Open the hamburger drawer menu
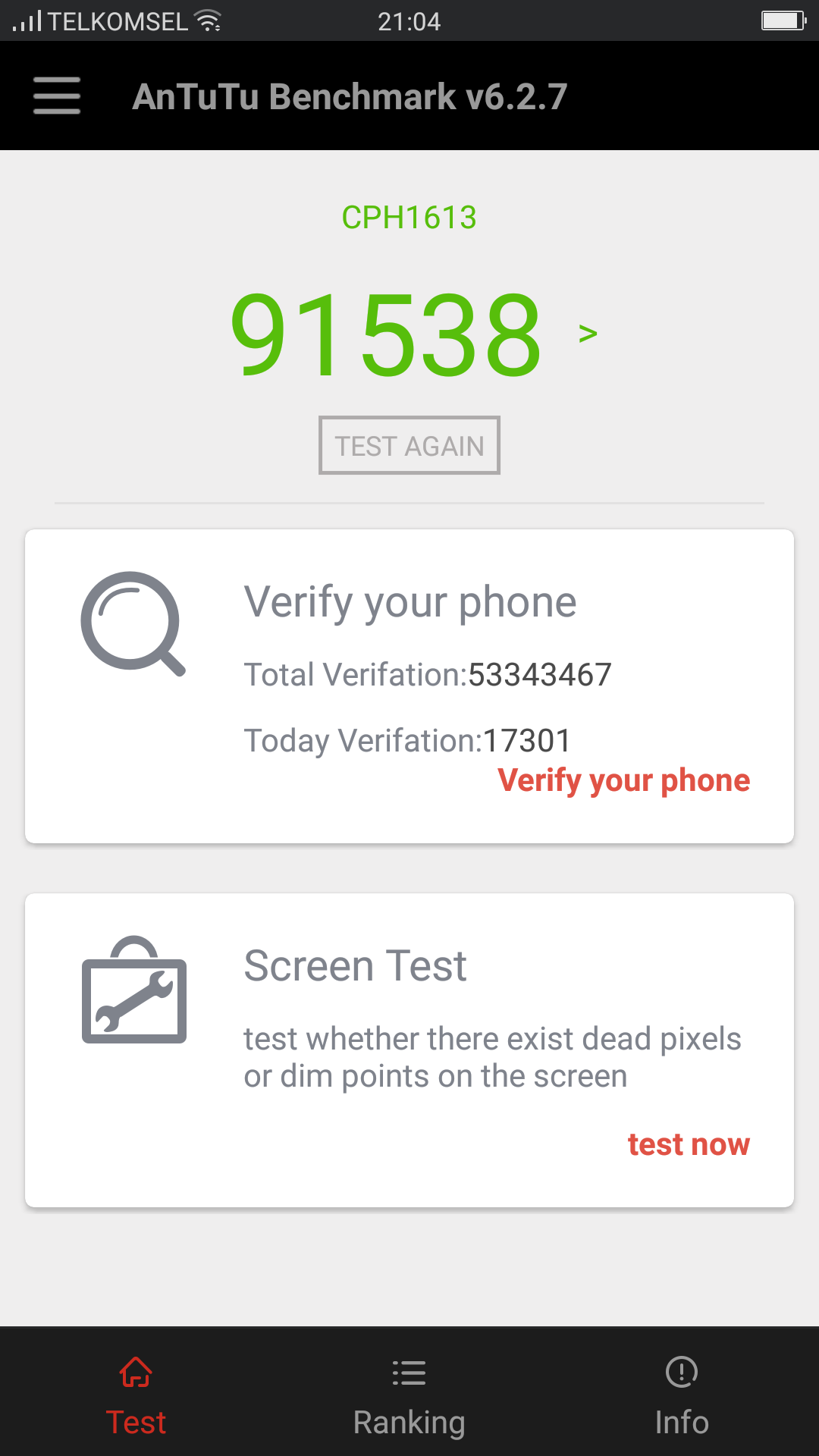 tap(57, 96)
